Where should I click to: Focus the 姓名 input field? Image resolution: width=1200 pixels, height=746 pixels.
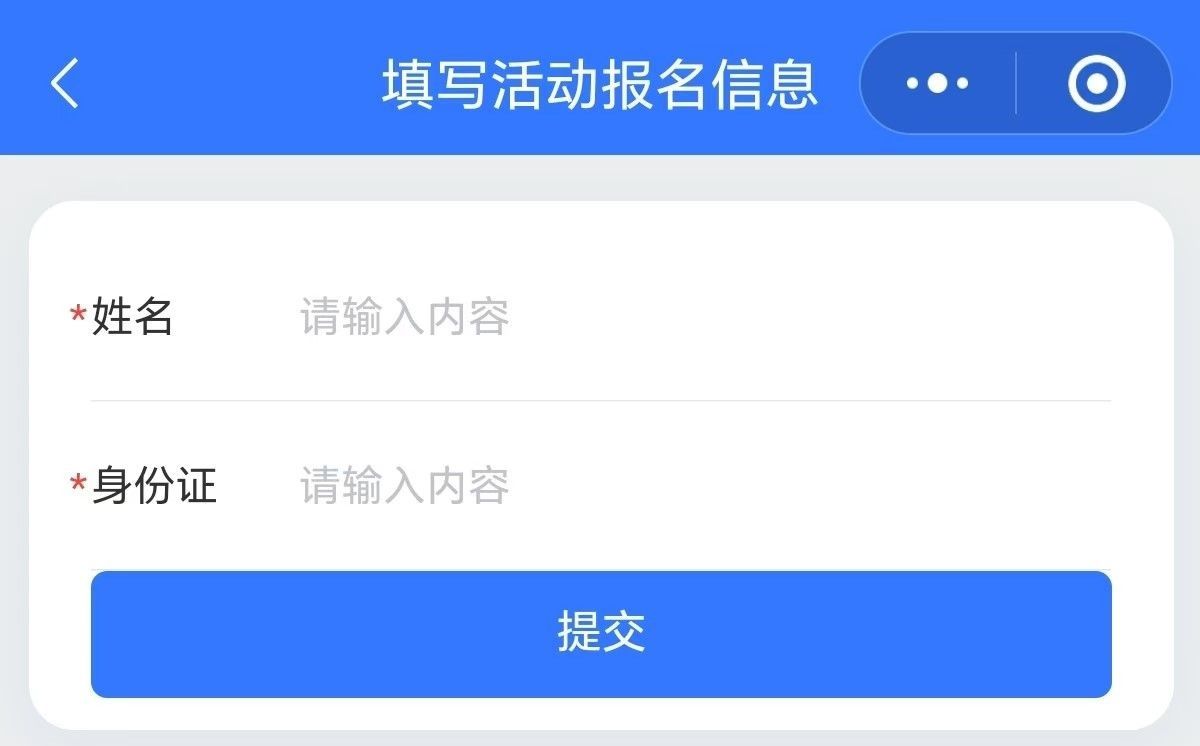point(700,317)
